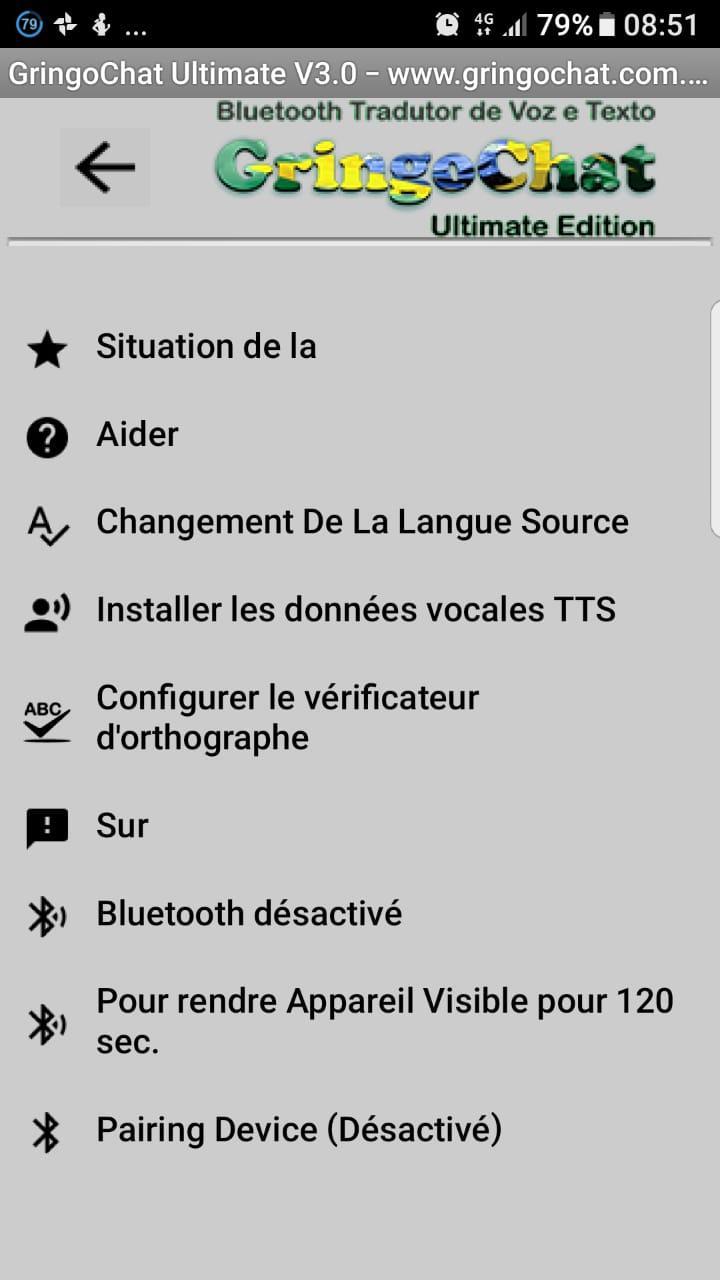Go back with the arrow button
This screenshot has width=720, height=1280.
pos(105,167)
